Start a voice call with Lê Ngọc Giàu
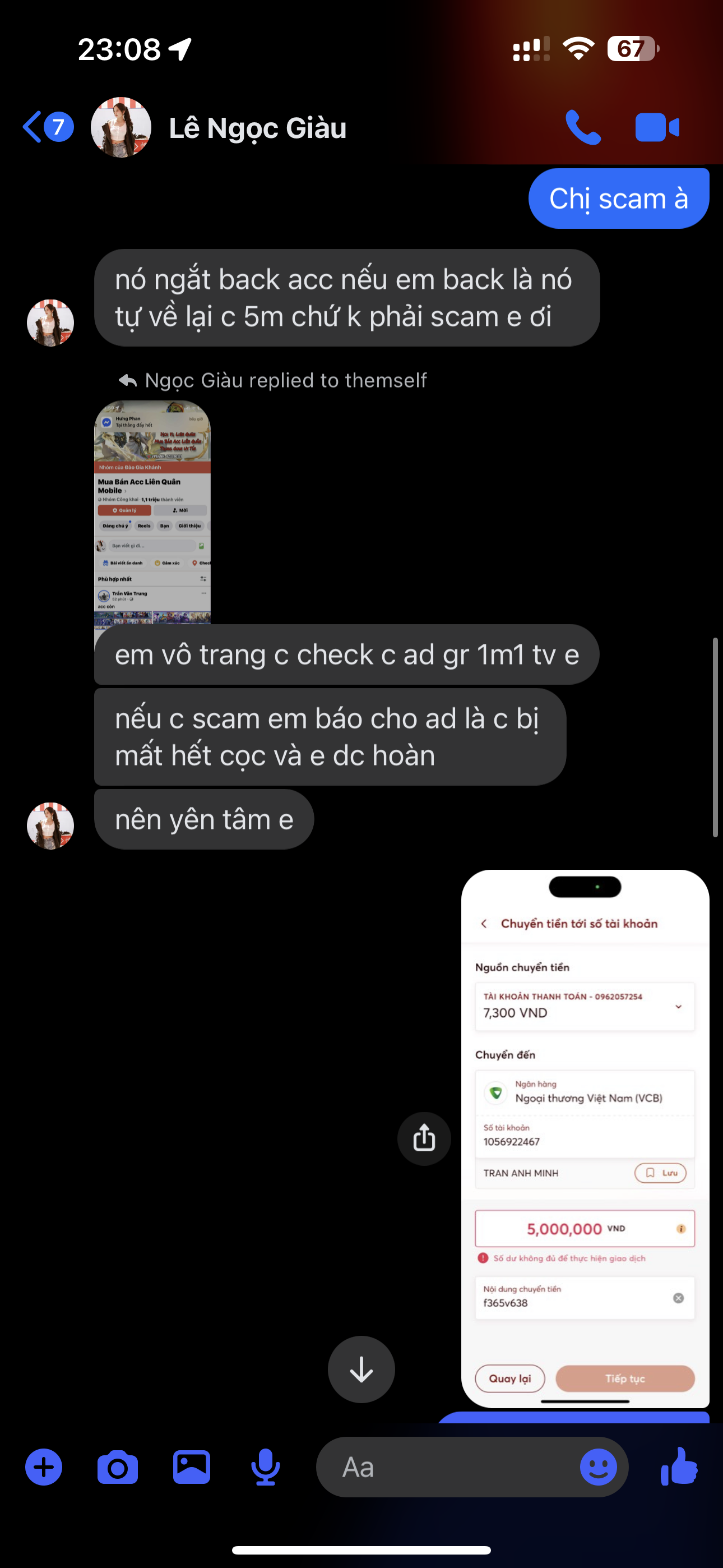The width and height of the screenshot is (723, 1568). 582,127
